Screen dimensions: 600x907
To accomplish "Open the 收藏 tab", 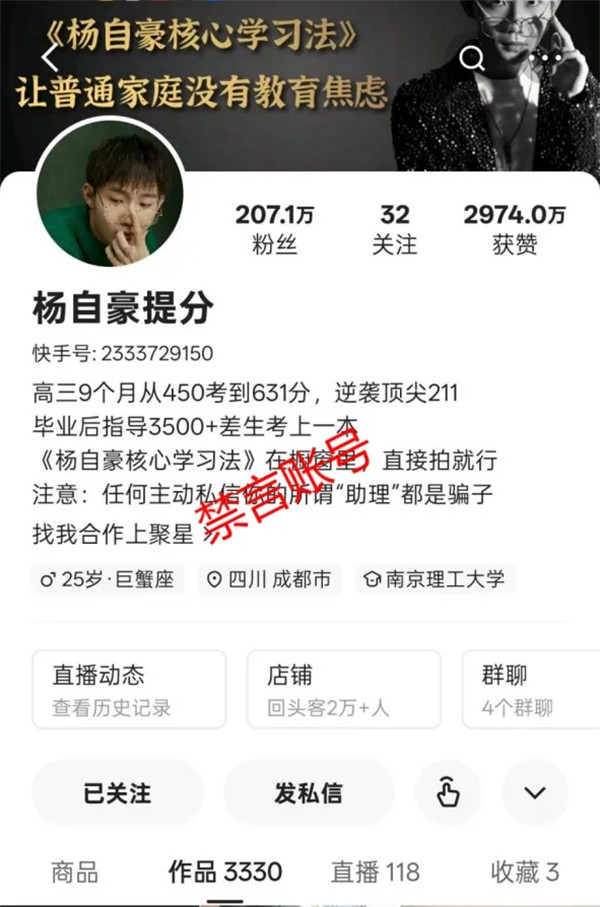I will coord(524,872).
